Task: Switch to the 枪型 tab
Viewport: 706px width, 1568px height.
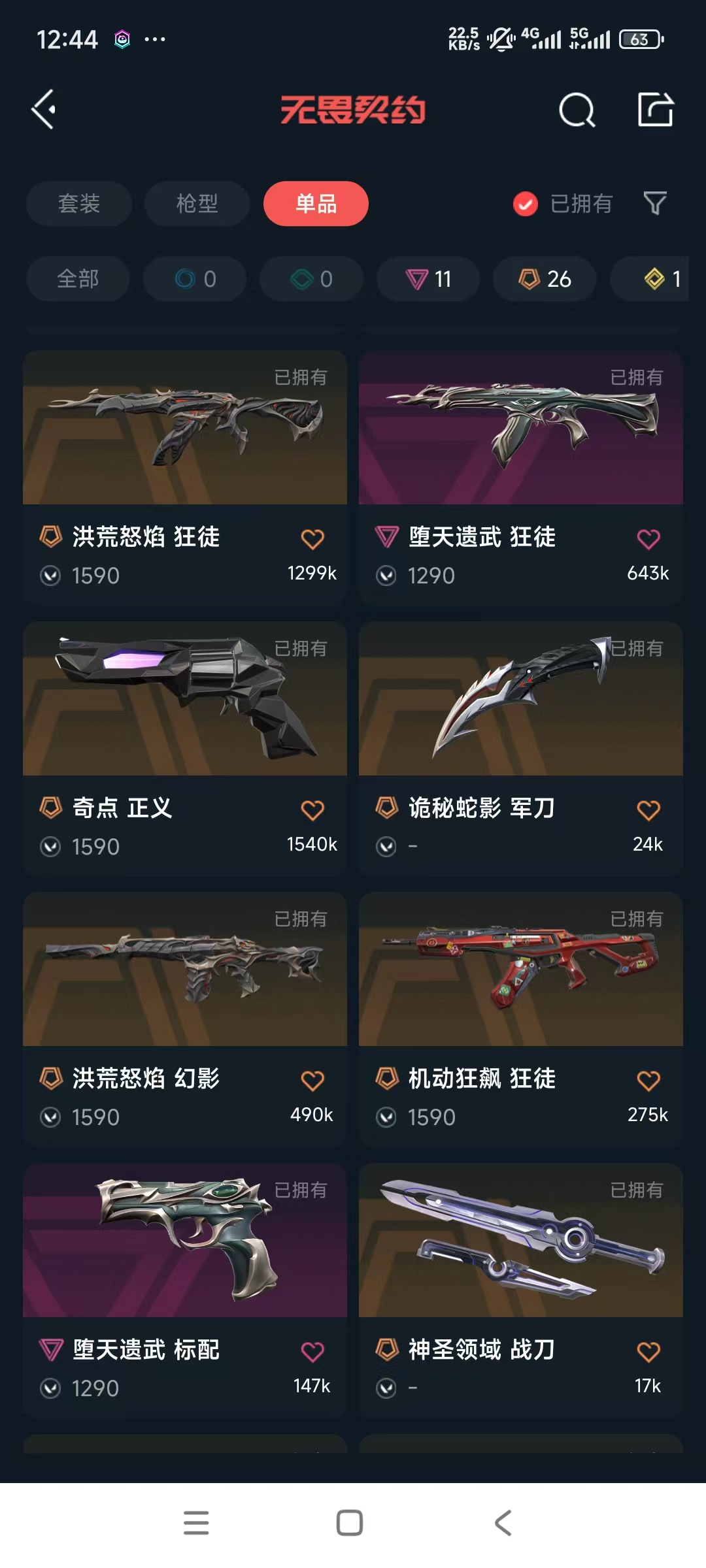Action: (197, 203)
